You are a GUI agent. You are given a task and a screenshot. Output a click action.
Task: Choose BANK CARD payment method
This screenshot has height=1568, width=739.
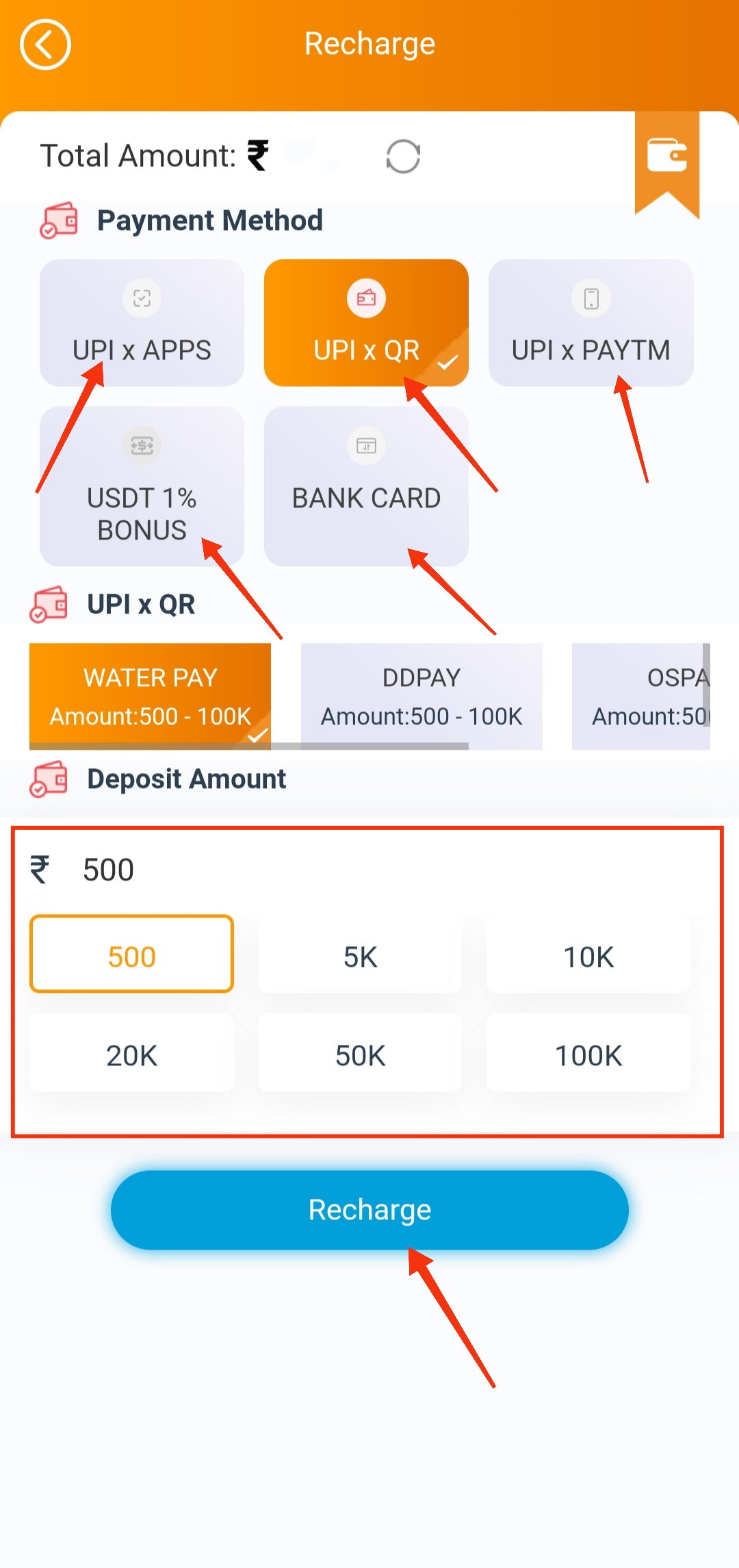[366, 486]
